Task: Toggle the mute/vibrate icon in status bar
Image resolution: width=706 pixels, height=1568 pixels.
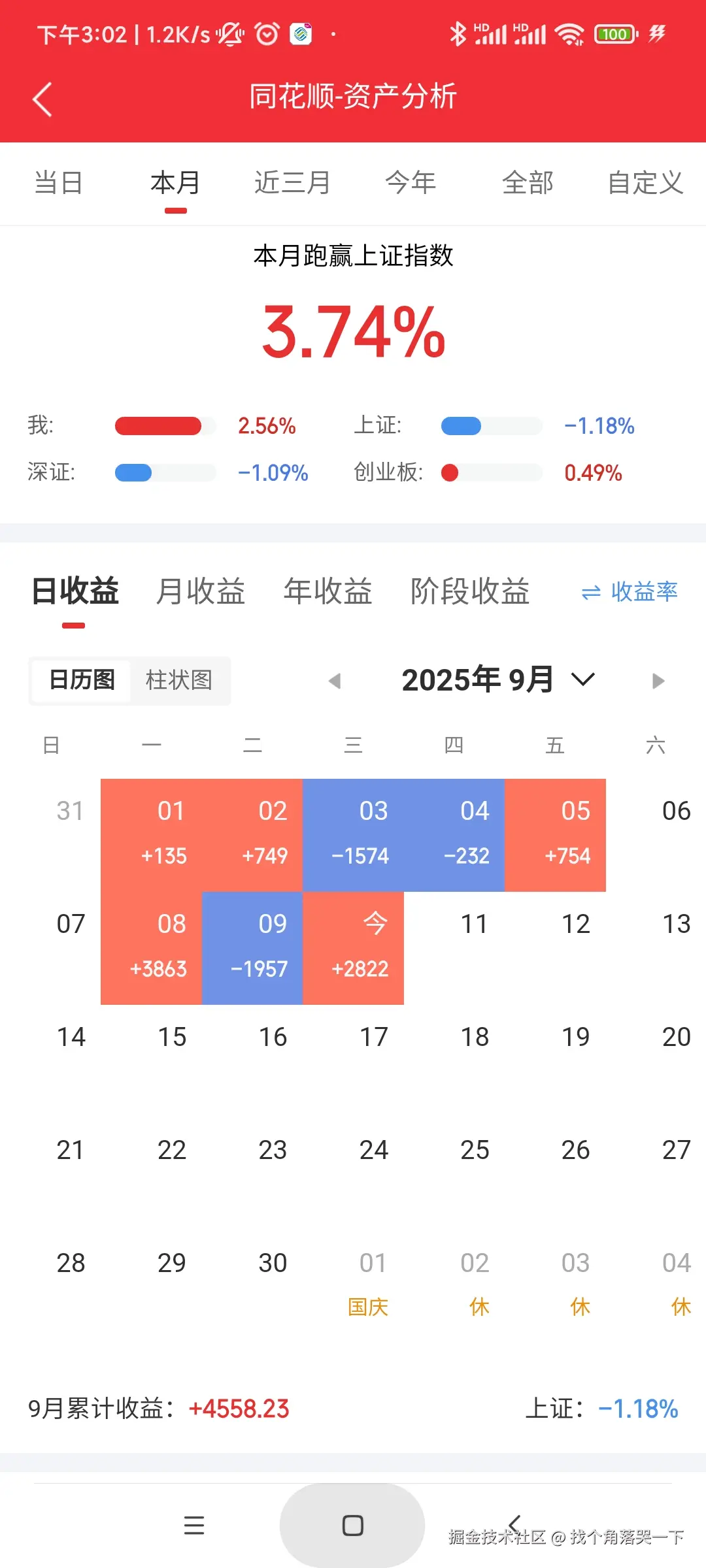Action: coord(229,33)
